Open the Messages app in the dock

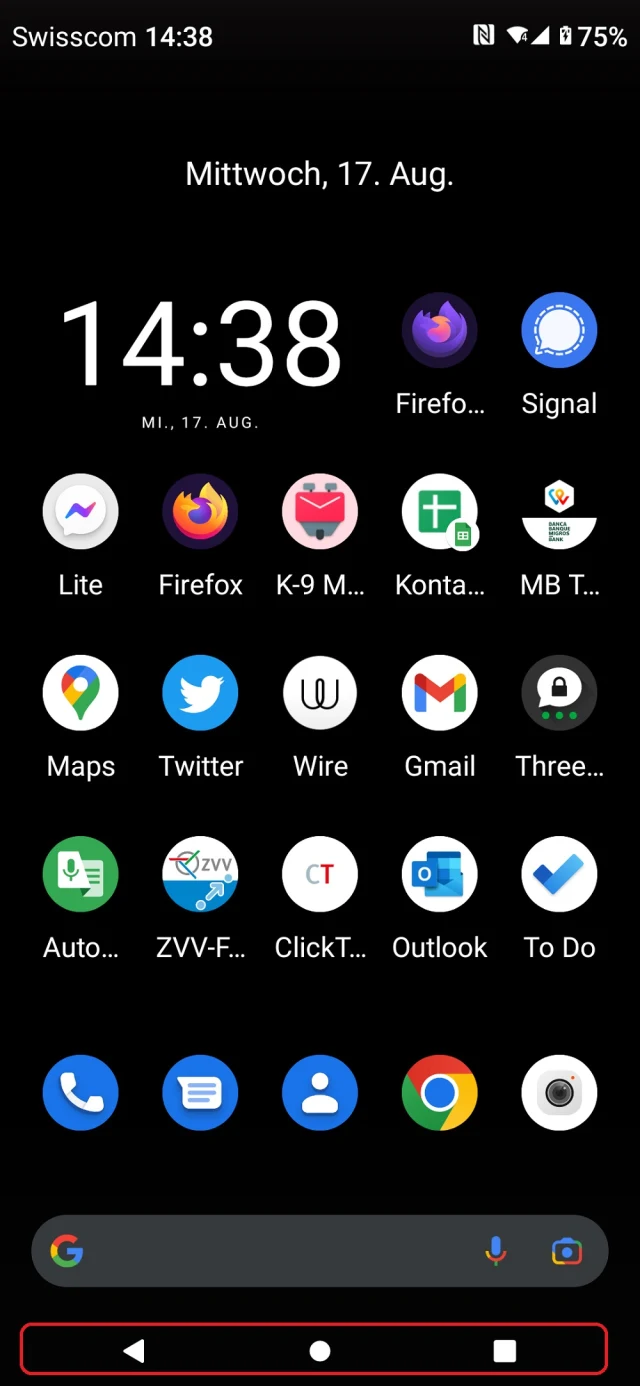click(x=200, y=1093)
